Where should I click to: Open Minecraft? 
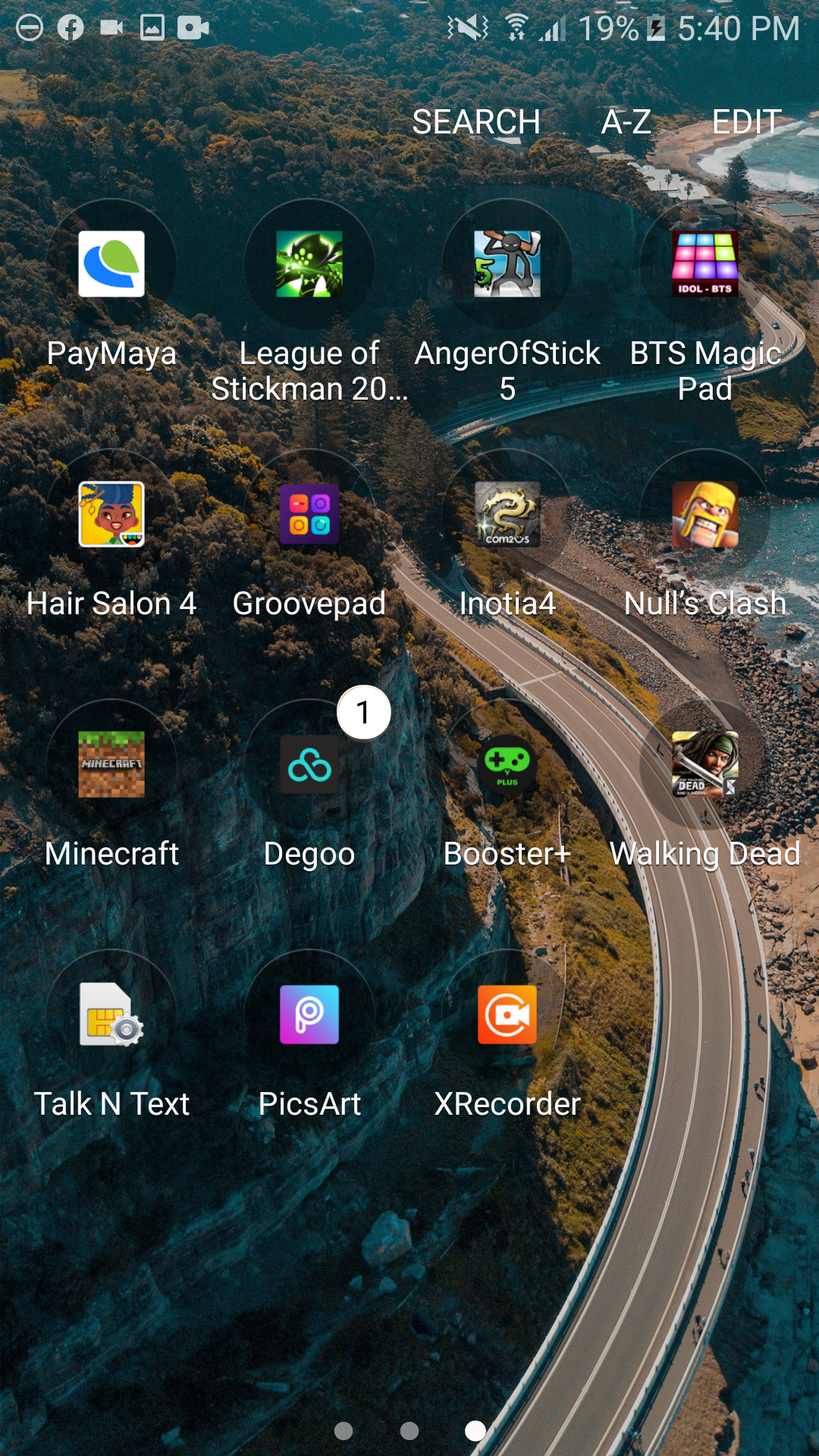(x=111, y=764)
